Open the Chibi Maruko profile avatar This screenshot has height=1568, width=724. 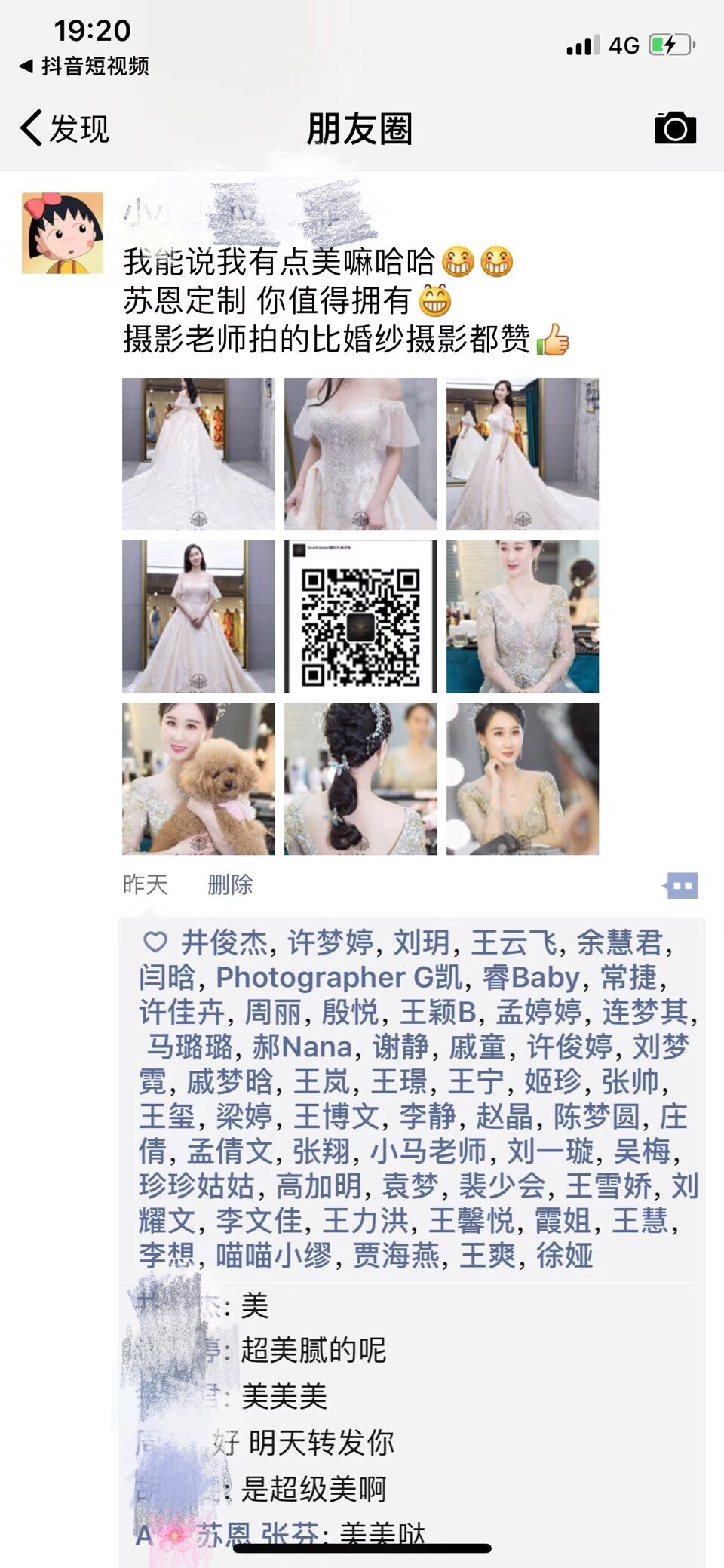click(x=63, y=233)
